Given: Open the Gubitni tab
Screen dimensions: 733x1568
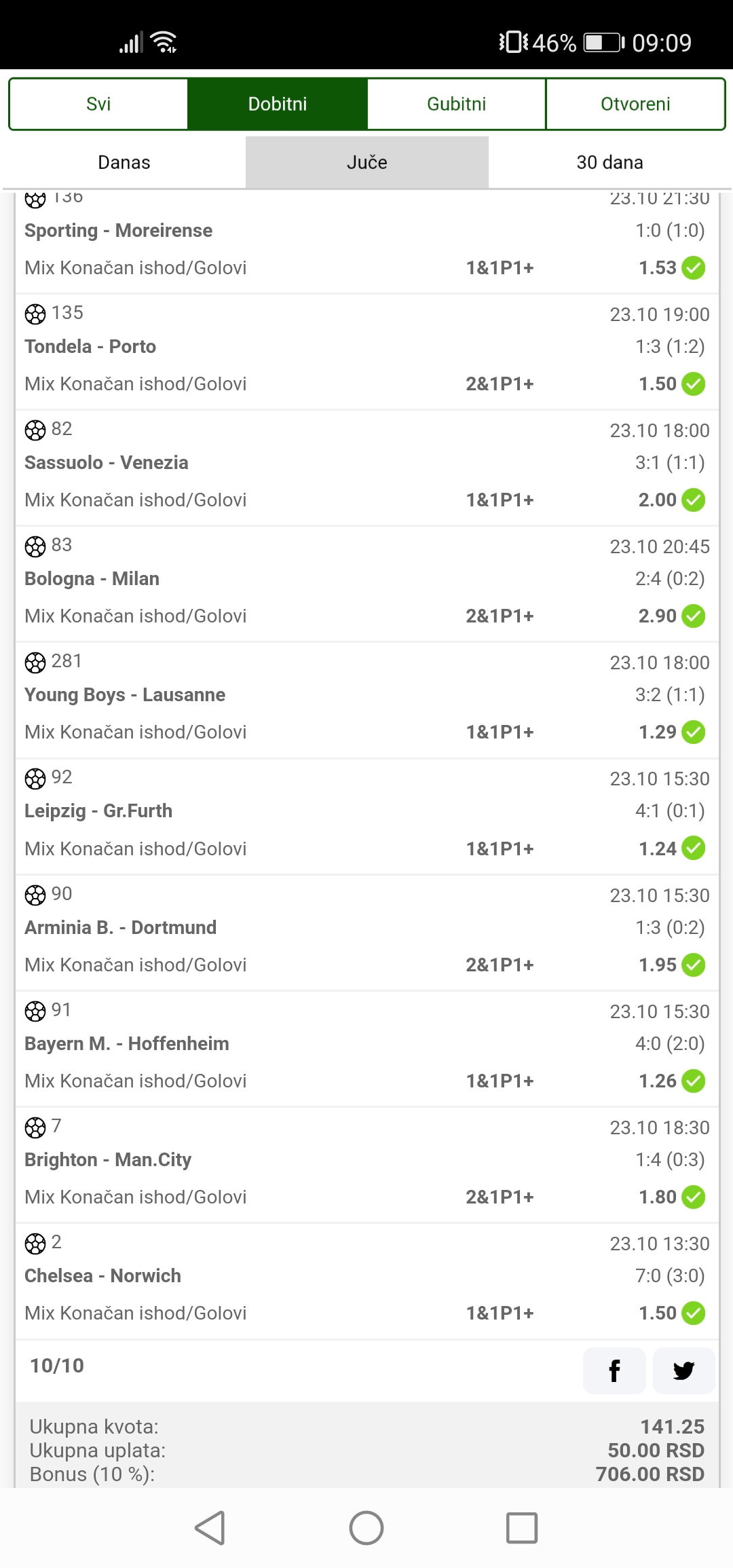Looking at the screenshot, I should tap(457, 104).
